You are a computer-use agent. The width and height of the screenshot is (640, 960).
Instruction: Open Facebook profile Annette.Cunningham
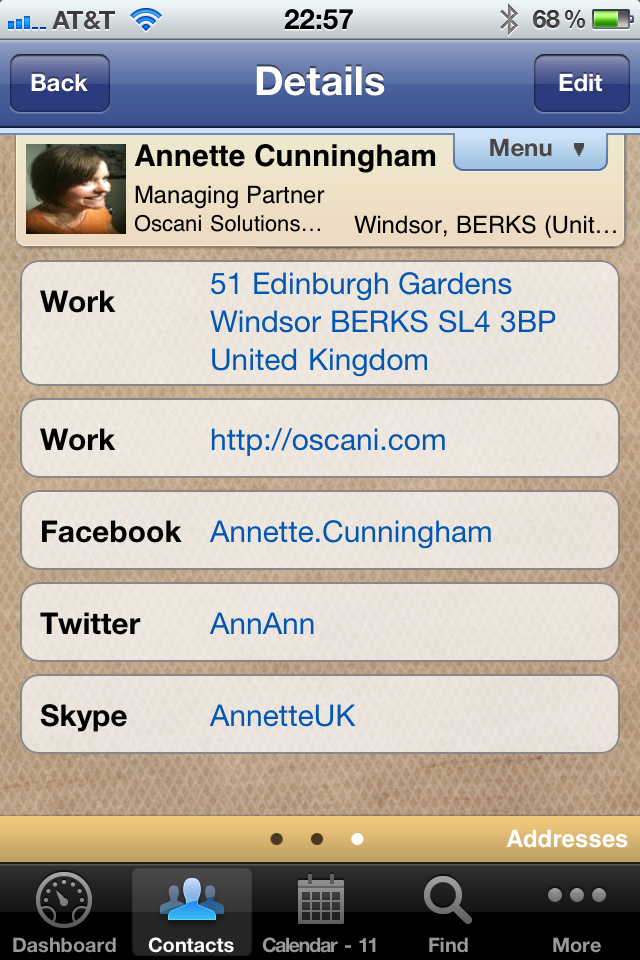click(x=351, y=532)
